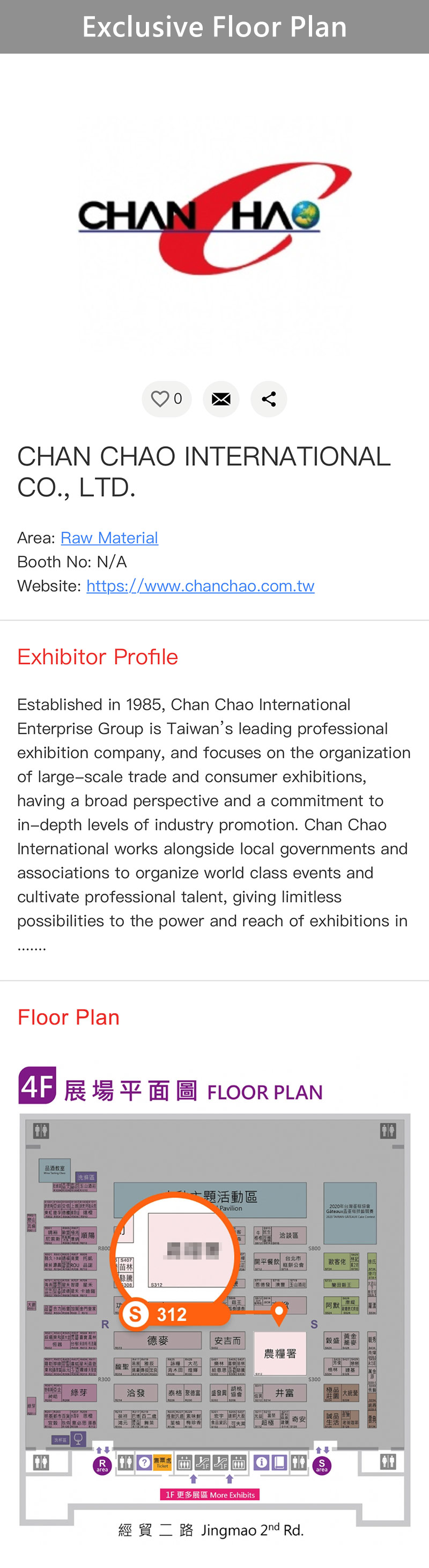Visit the chanchao.com.tw website link

click(x=200, y=586)
